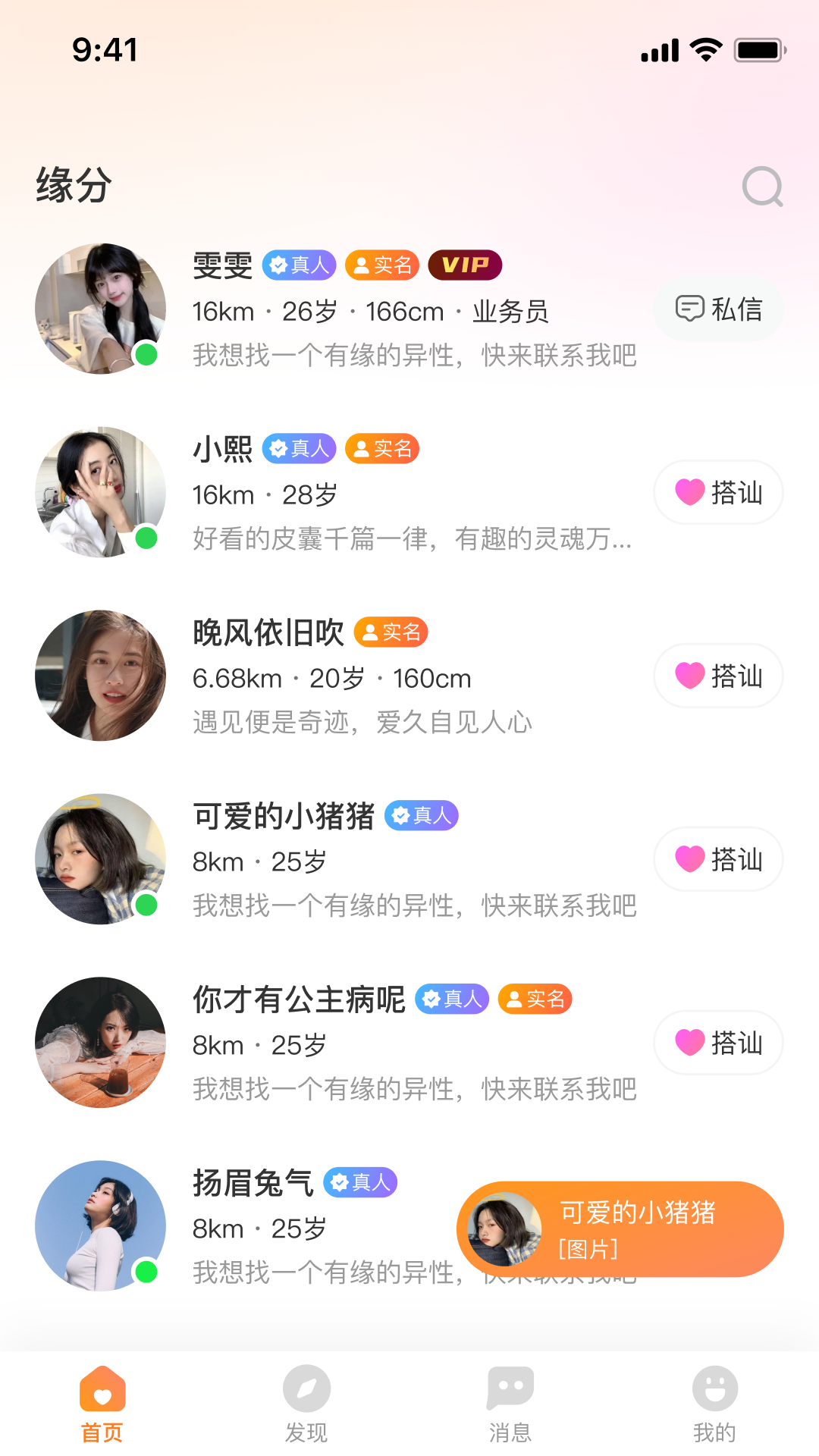
Task: Open the floating 可爱的小猪猪 [图片] message notification
Action: click(620, 1228)
